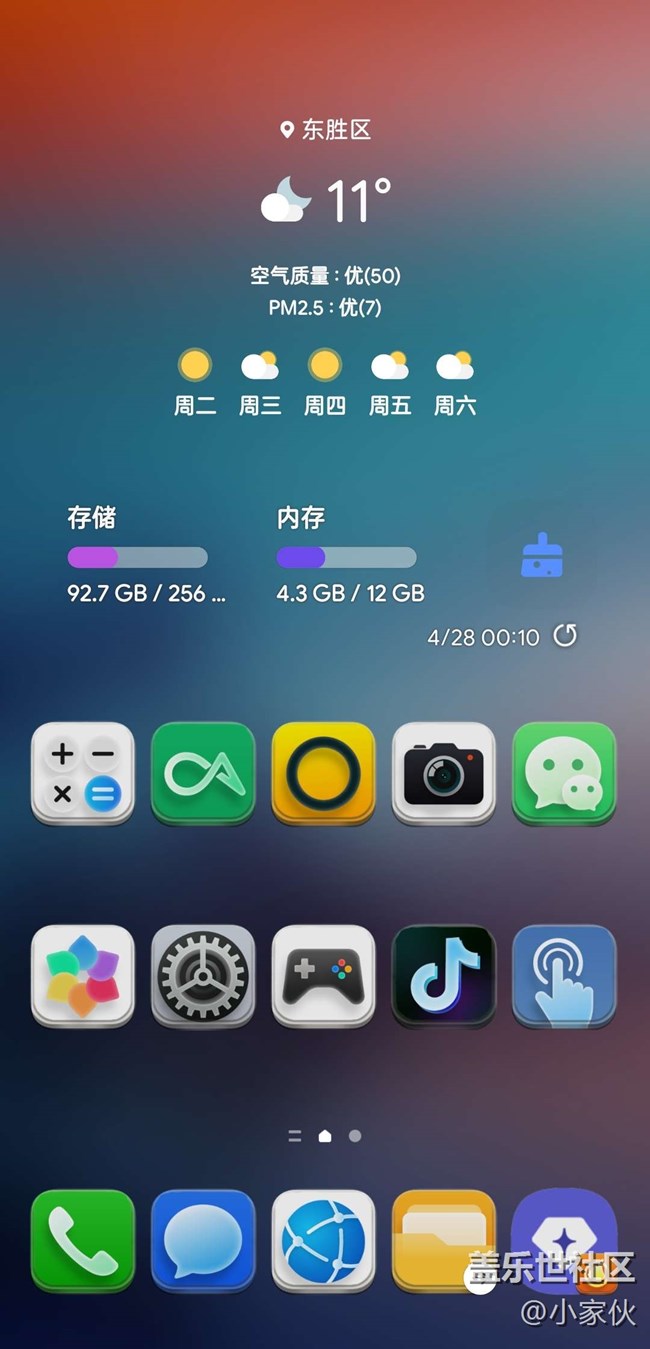The image size is (650, 1349).
Task: Launch the globe browser app
Action: pyautogui.click(x=323, y=1241)
